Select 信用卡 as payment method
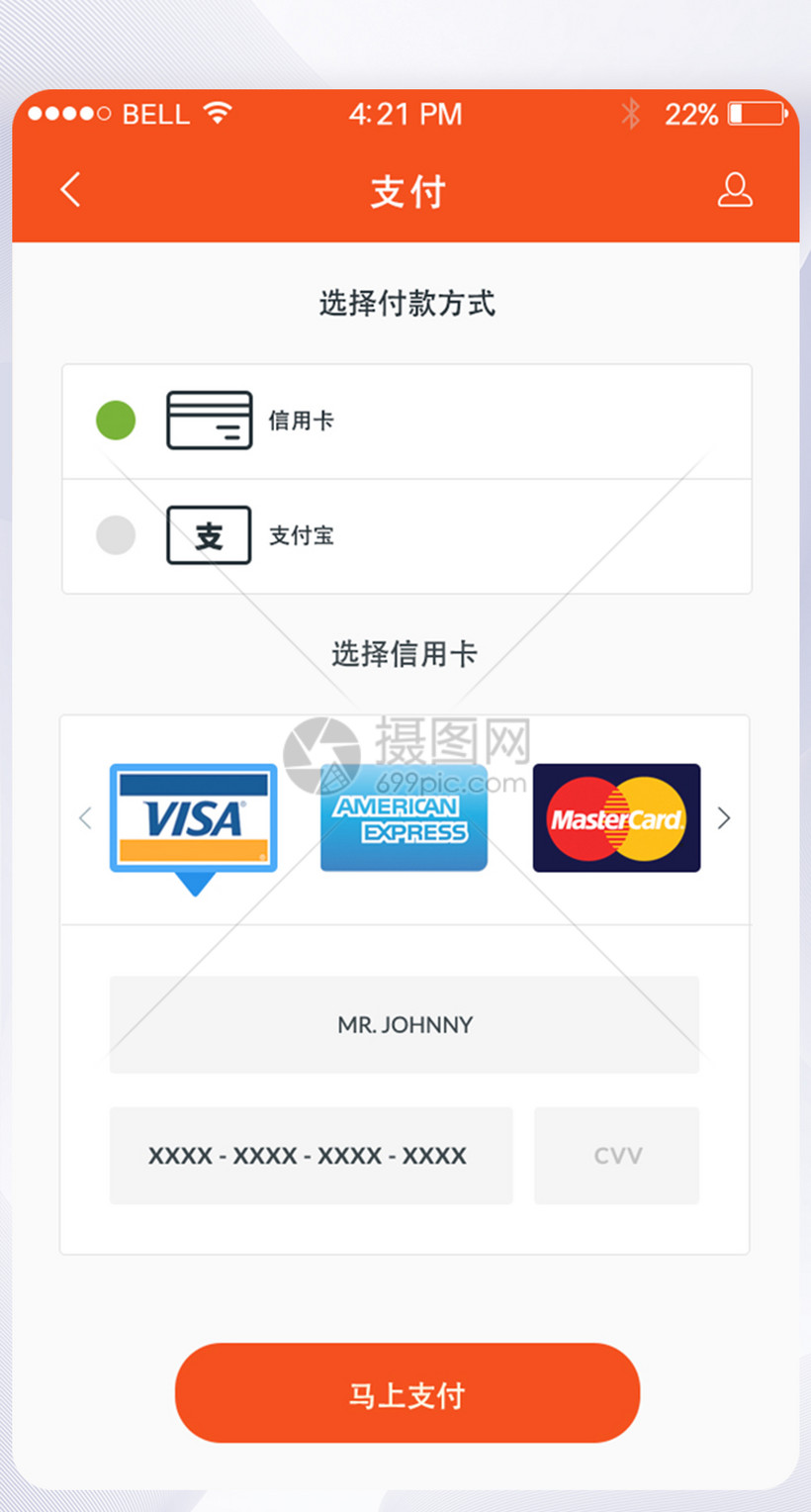This screenshot has width=811, height=1512. (116, 421)
